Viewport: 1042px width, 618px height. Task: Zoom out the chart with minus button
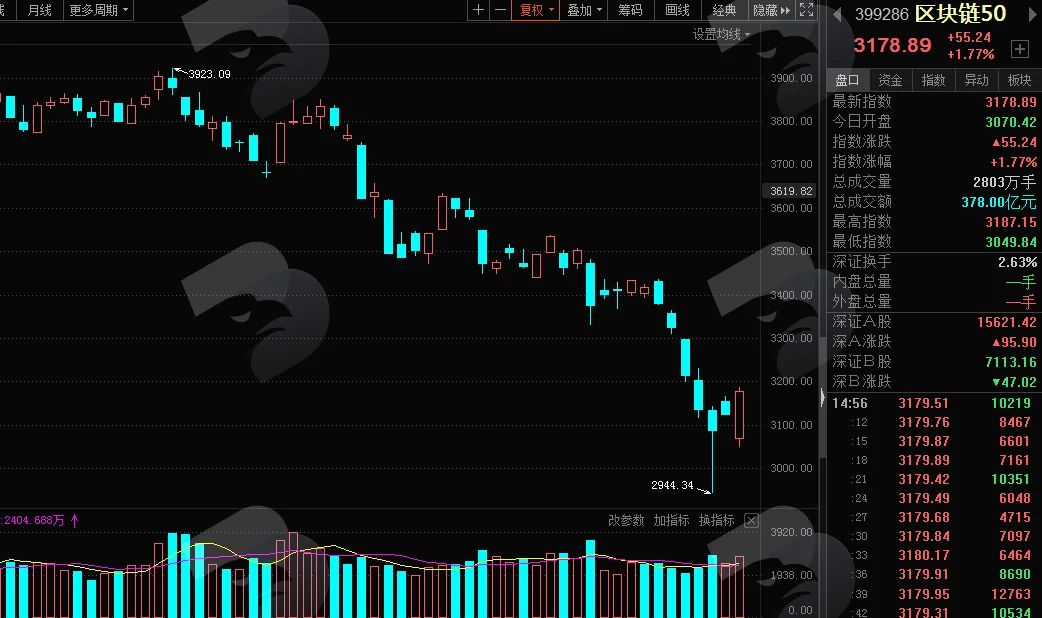pos(500,10)
